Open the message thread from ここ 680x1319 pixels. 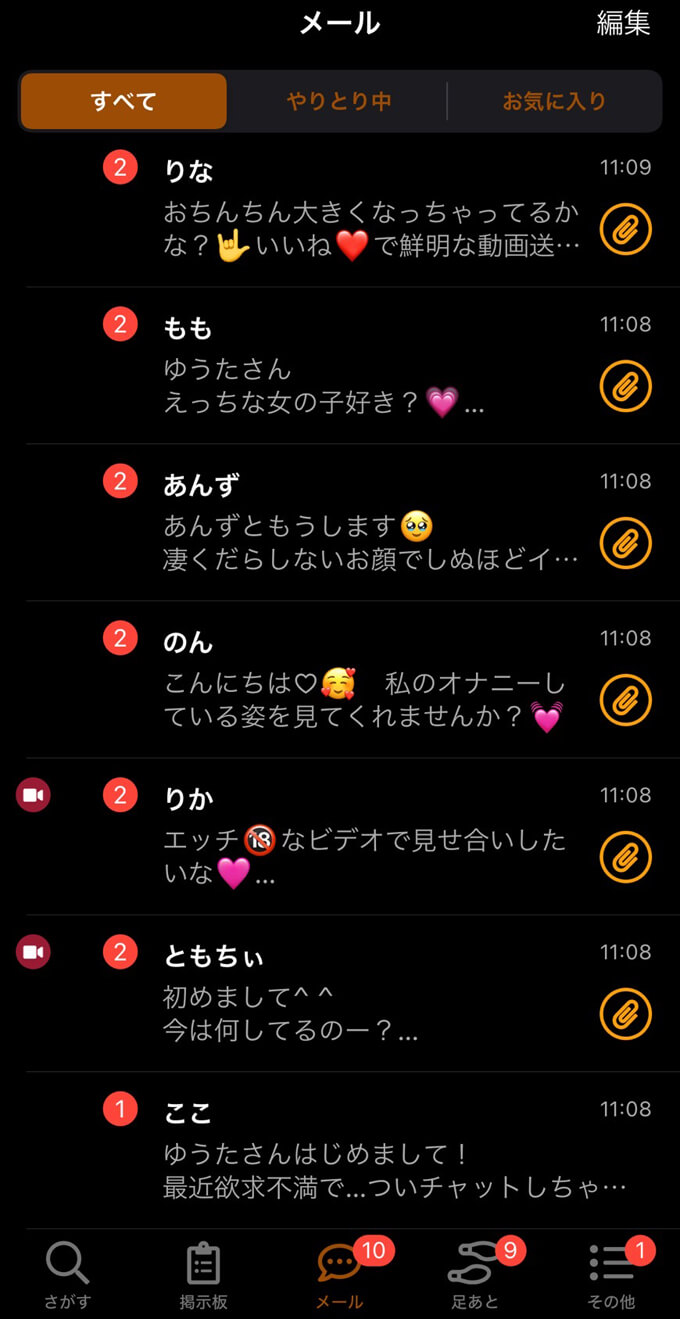(x=370, y=1150)
